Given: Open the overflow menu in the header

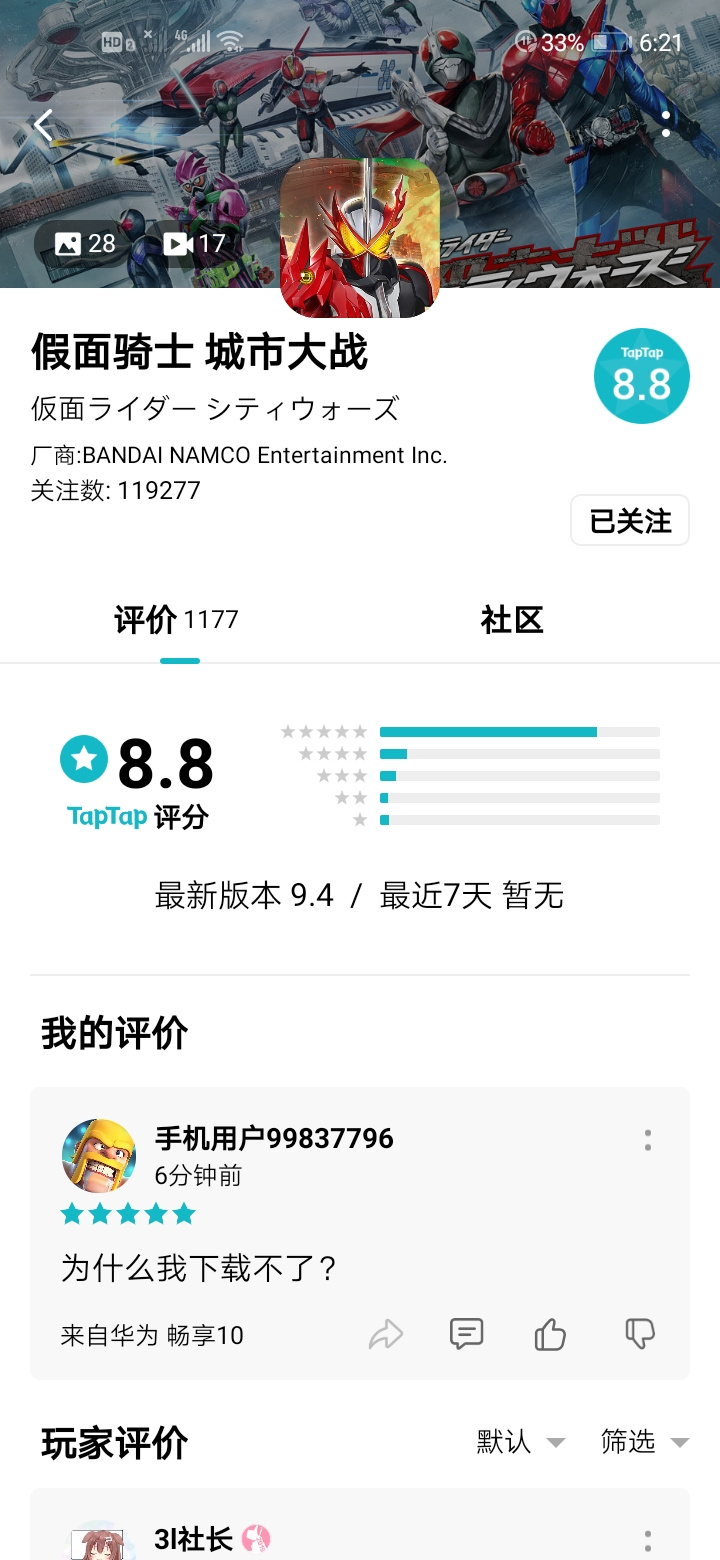Looking at the screenshot, I should [666, 124].
